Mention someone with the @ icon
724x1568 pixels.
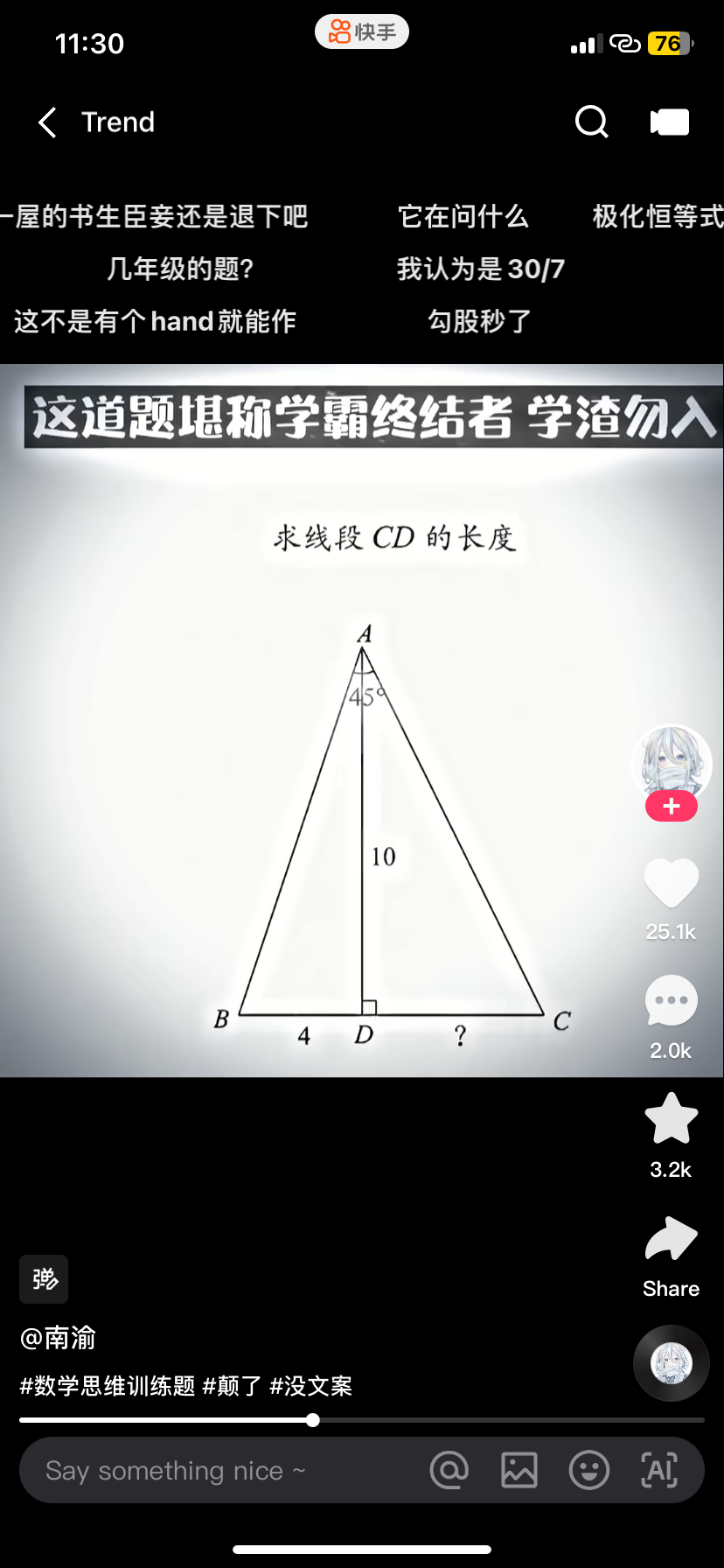pos(449,1471)
